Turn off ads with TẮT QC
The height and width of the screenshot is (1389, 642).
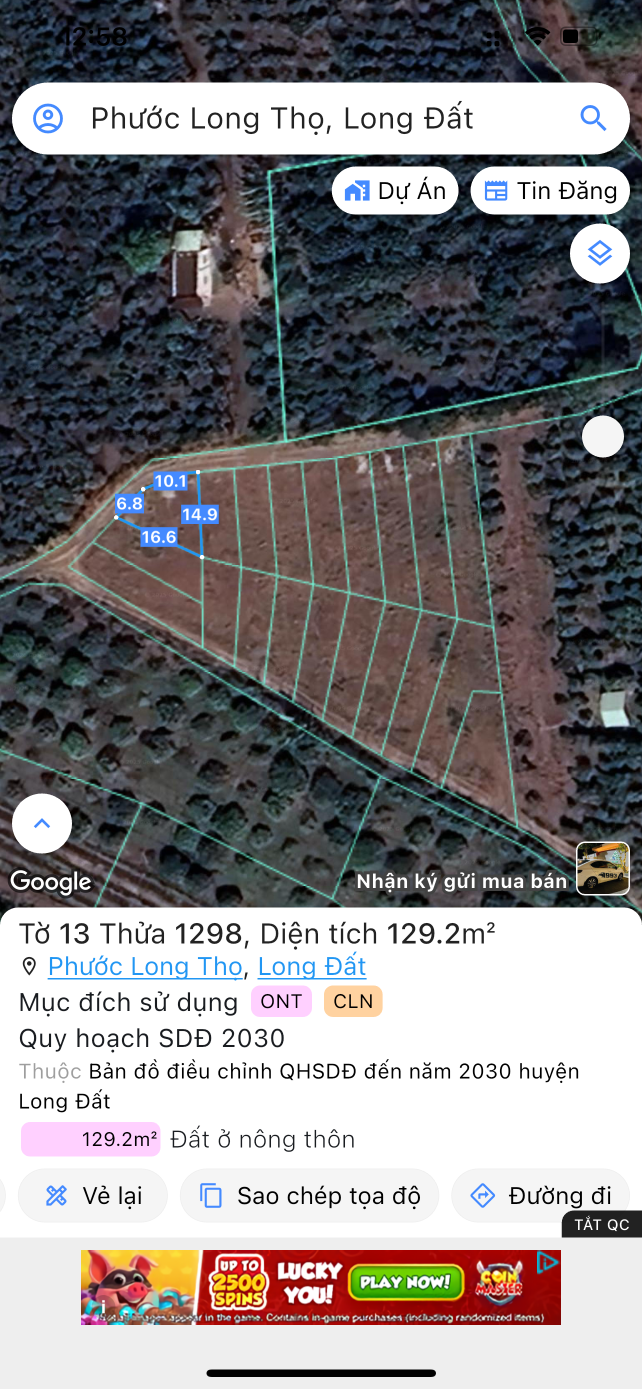click(x=602, y=1224)
